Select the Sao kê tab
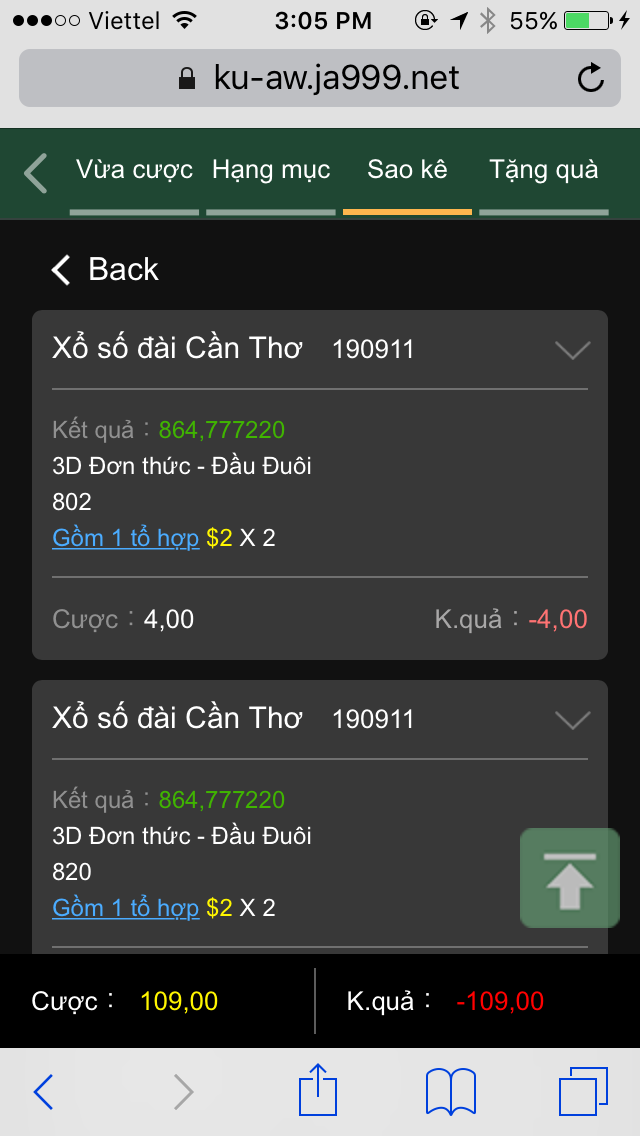 pyautogui.click(x=407, y=170)
